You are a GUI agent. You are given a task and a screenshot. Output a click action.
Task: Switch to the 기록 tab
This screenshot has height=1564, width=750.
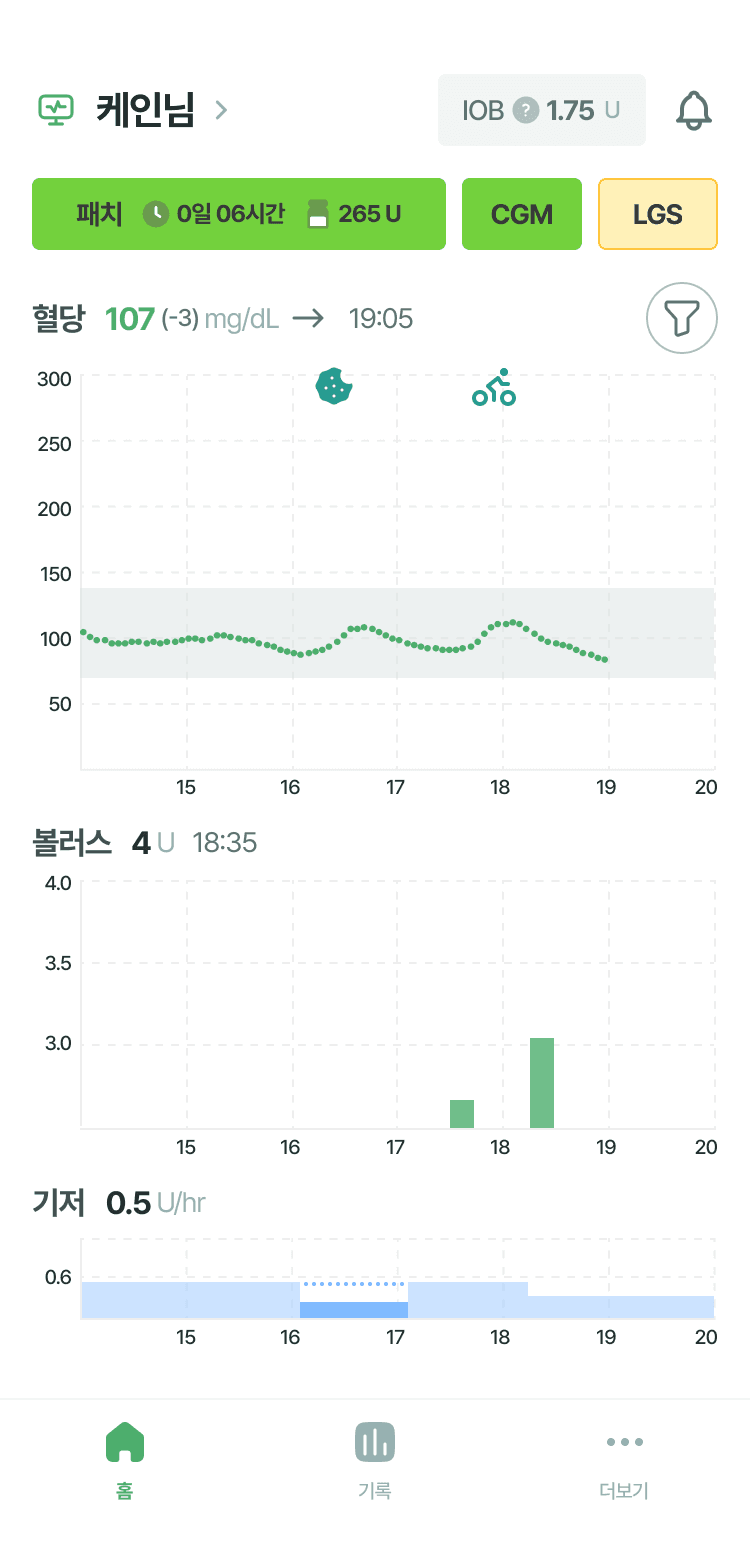click(375, 1460)
